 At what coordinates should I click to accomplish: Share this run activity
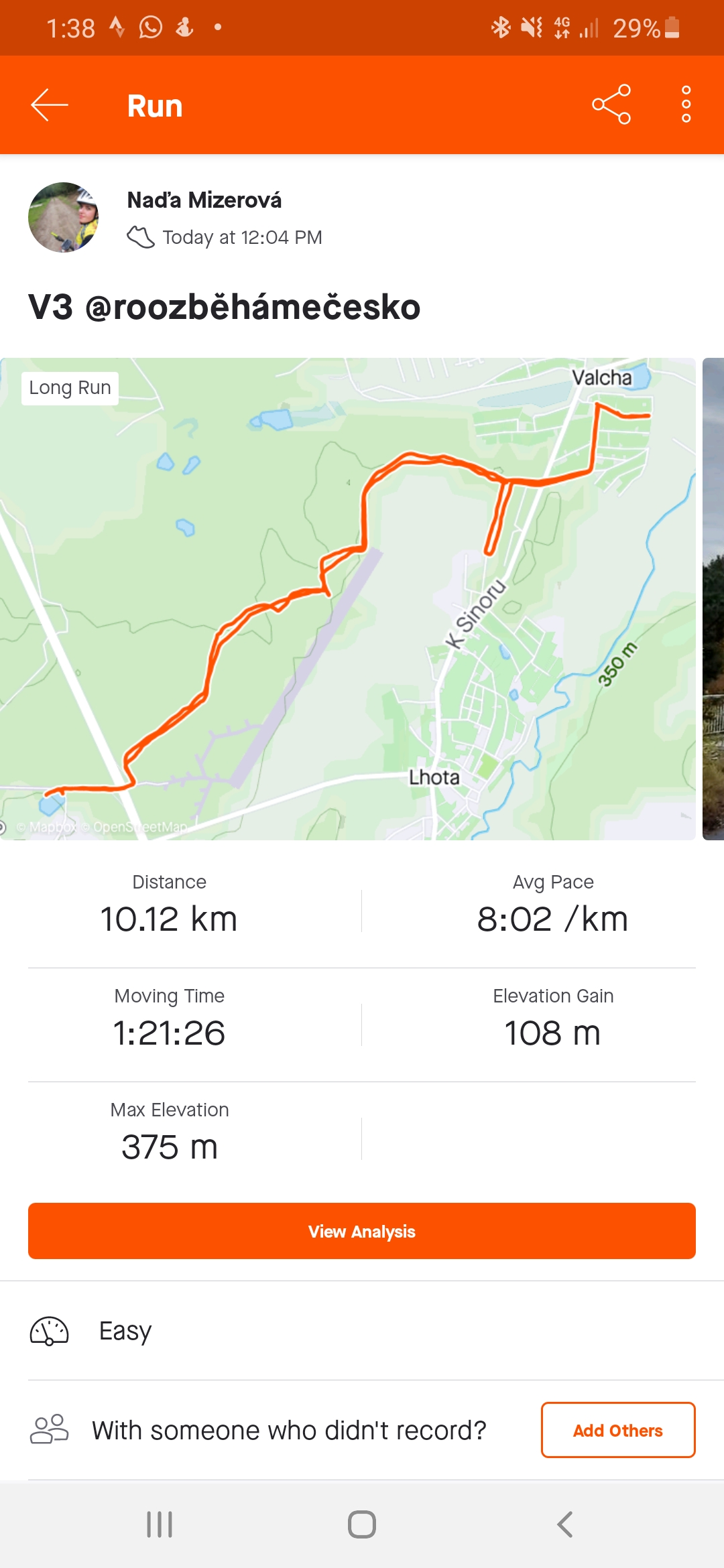click(611, 105)
